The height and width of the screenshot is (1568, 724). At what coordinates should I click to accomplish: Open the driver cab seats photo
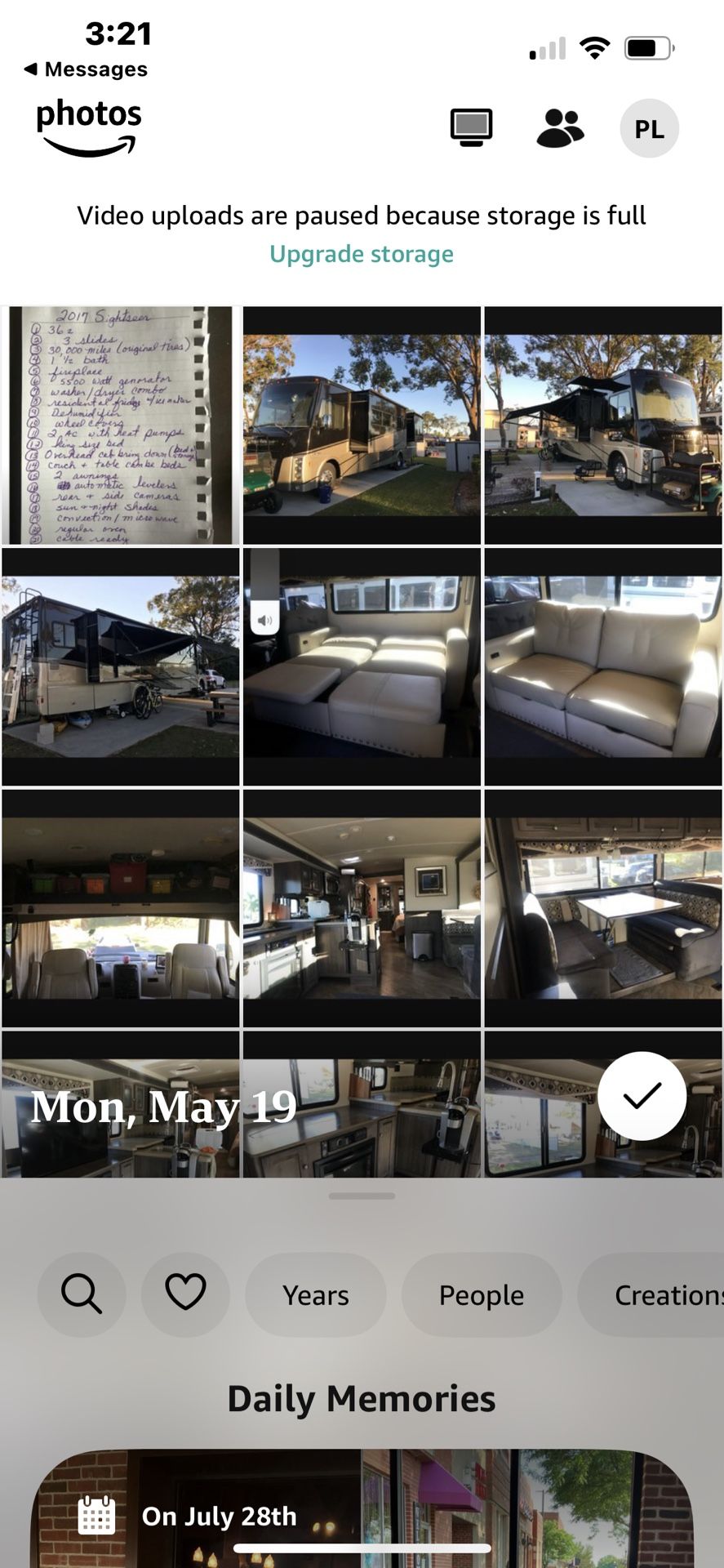121,907
